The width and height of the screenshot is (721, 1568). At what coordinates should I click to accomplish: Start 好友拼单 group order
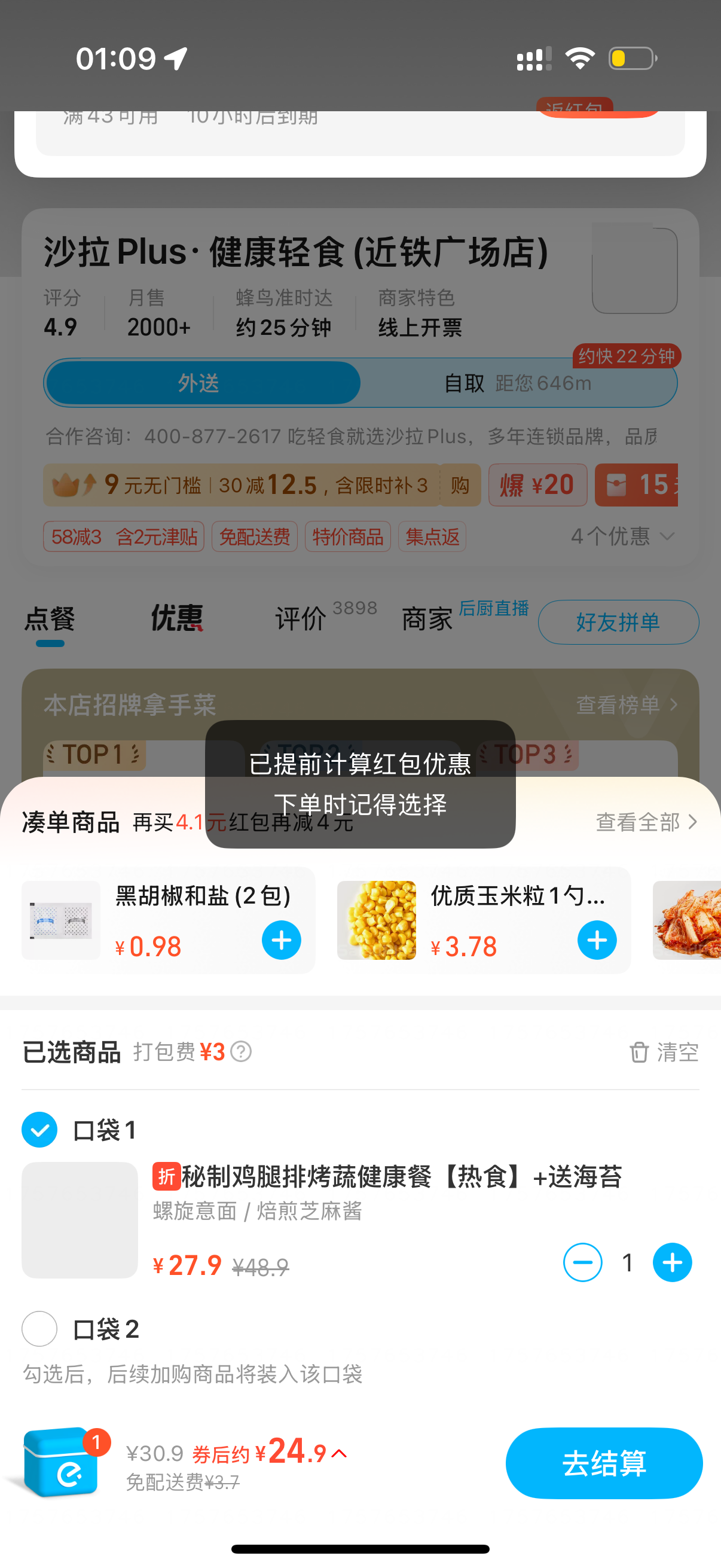[618, 622]
